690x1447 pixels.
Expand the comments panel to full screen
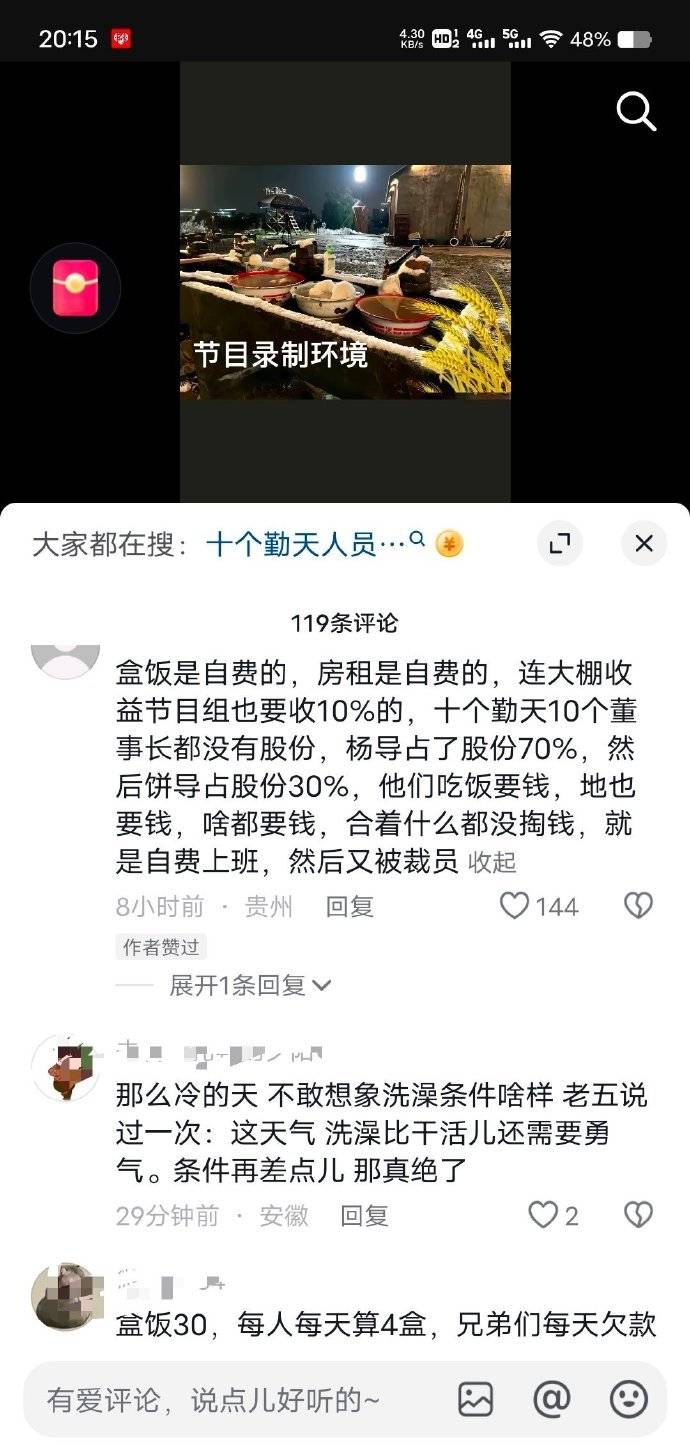[x=560, y=543]
